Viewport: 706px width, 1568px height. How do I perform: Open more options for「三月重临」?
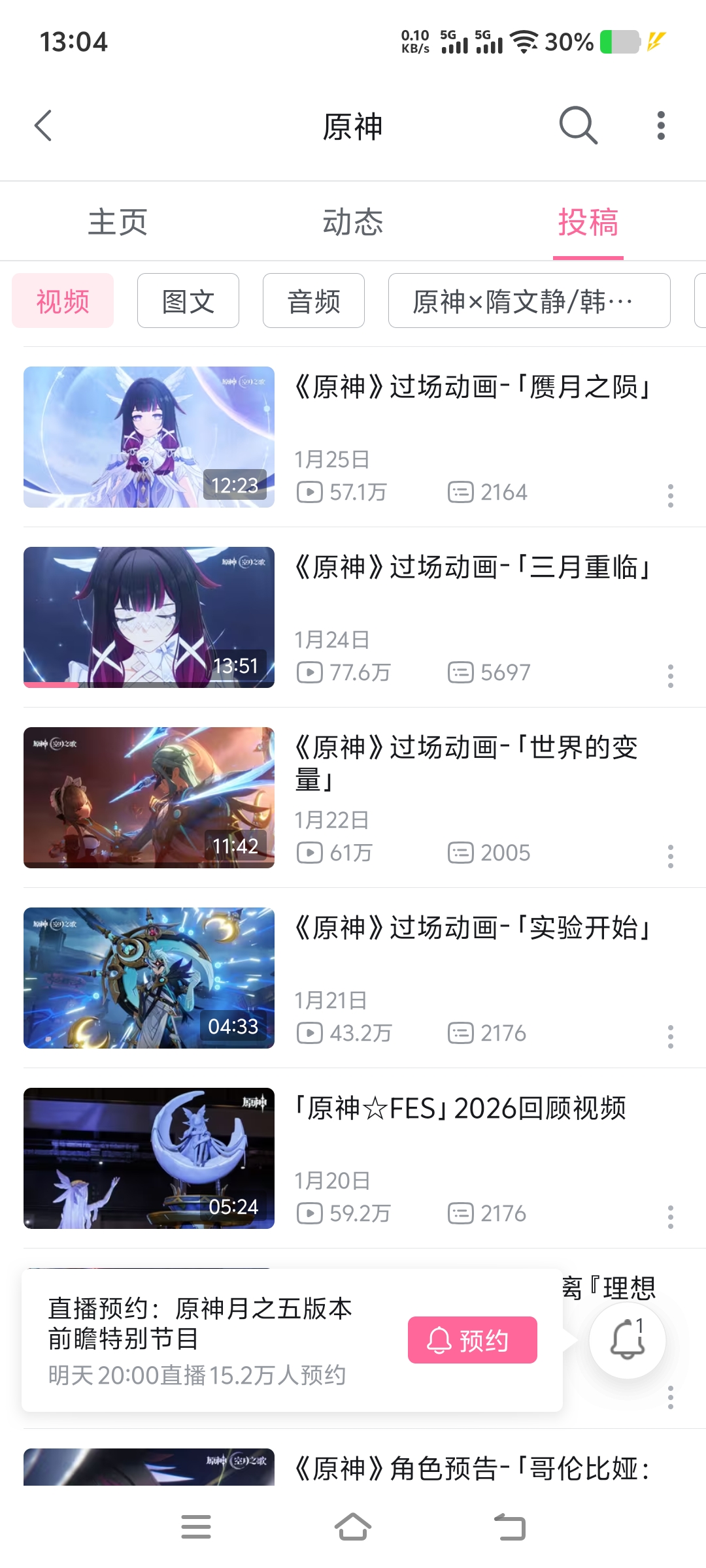670,676
